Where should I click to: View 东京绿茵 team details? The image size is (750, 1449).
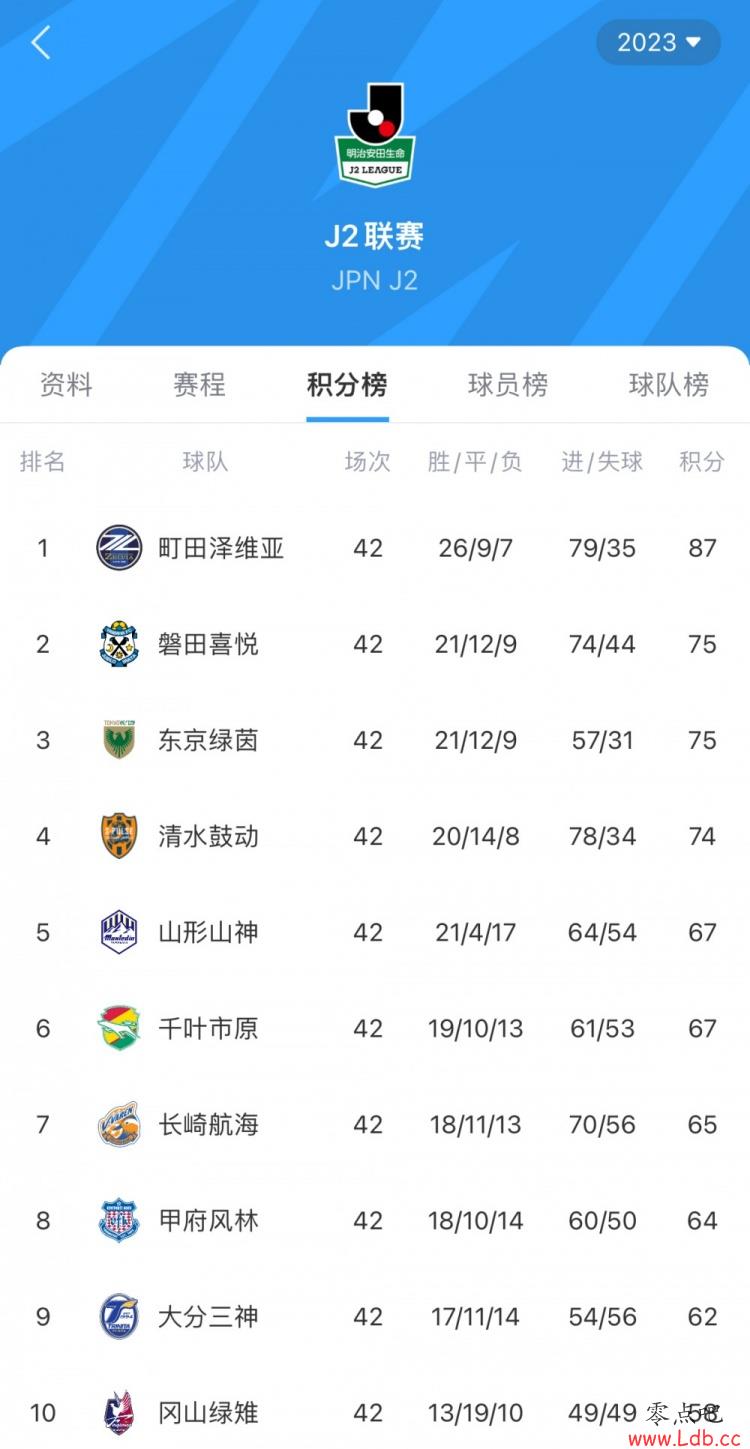point(375,740)
